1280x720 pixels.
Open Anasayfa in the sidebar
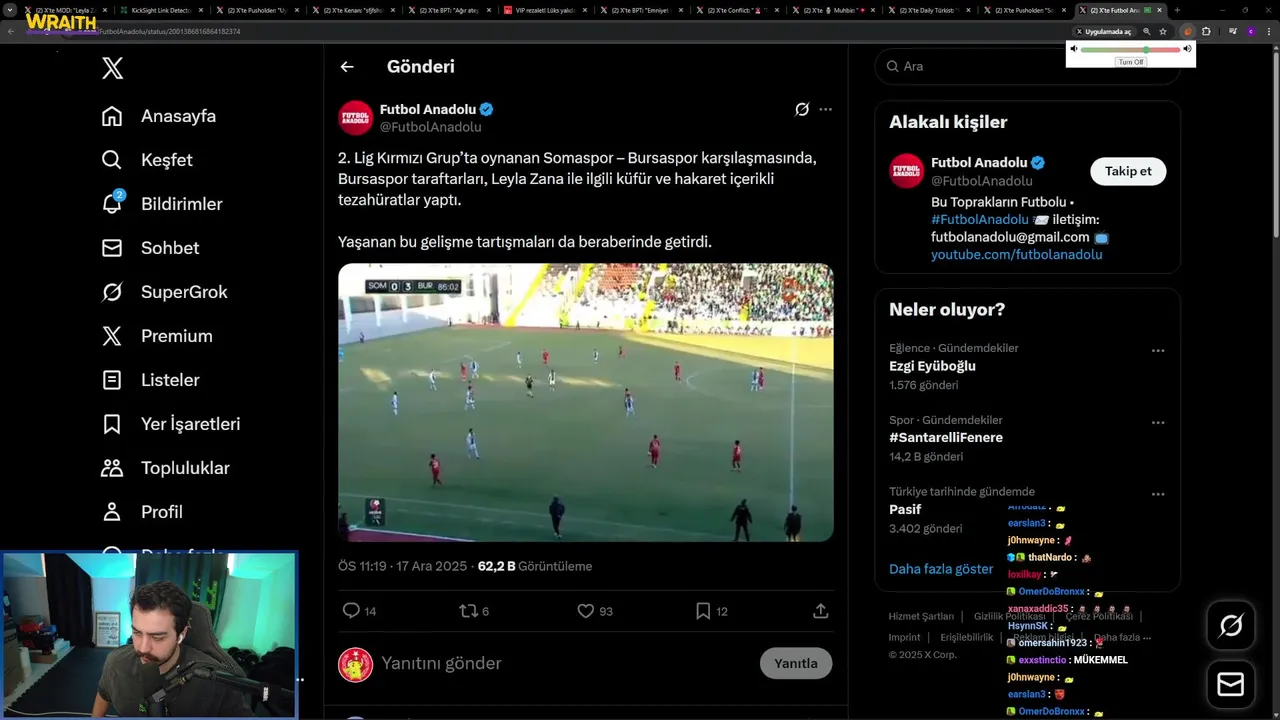159,116
